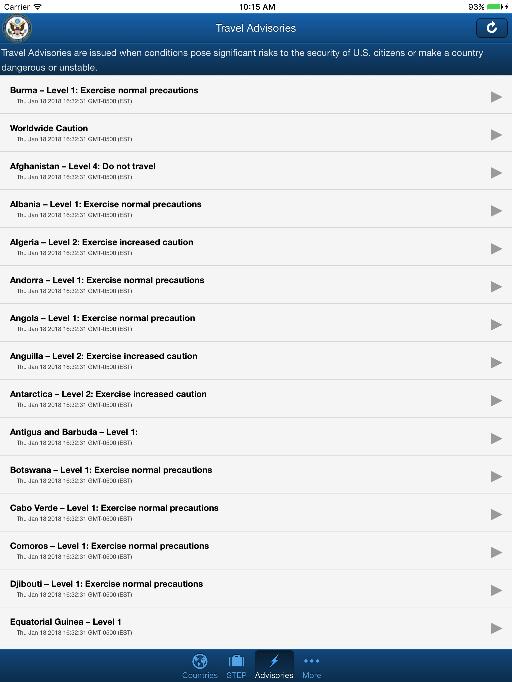
Task: Open the Botswana advisory
Action: [x=256, y=474]
